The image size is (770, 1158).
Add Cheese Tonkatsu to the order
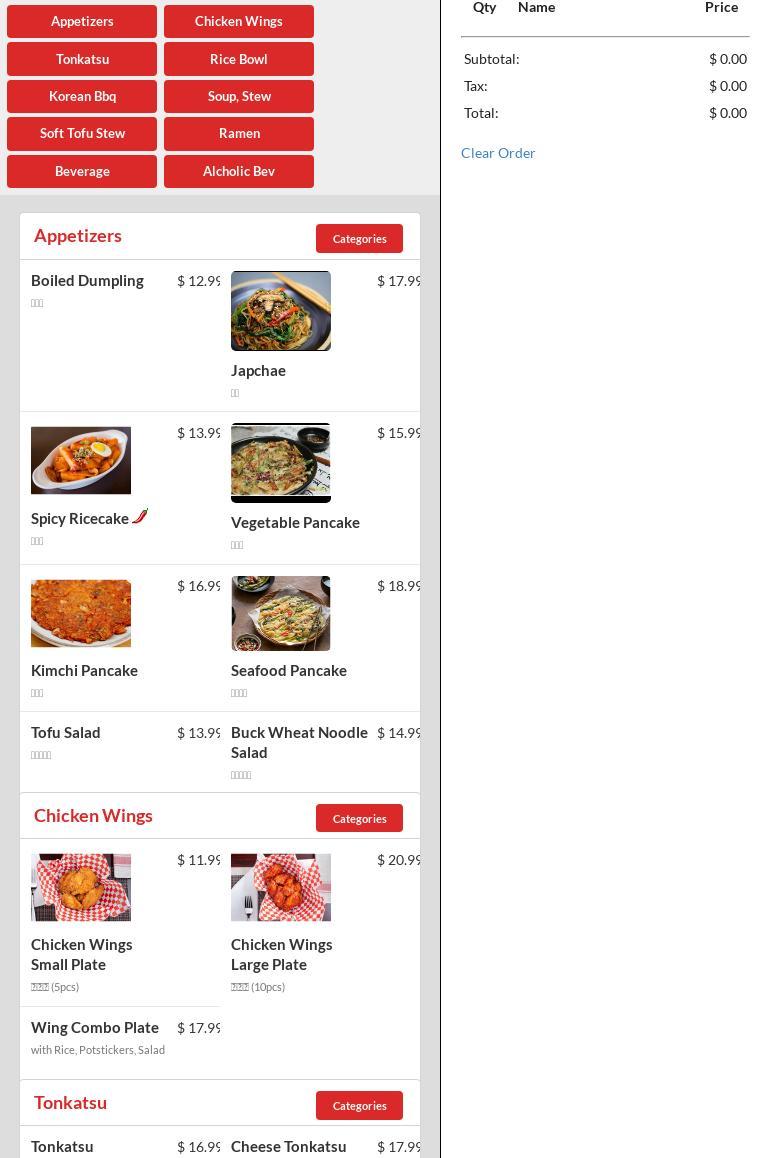pyautogui.click(x=288, y=1146)
